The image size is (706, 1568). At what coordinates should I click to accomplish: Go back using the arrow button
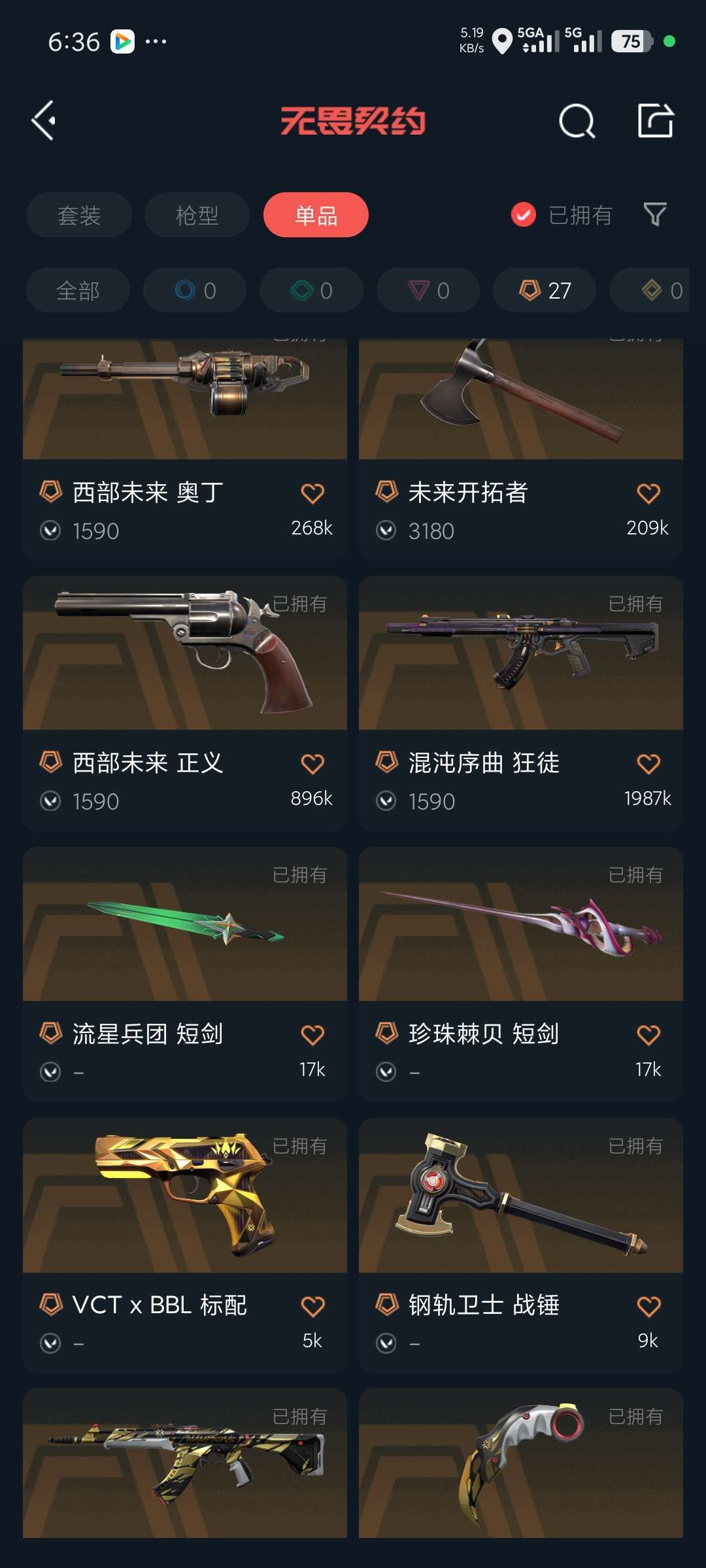click(44, 121)
